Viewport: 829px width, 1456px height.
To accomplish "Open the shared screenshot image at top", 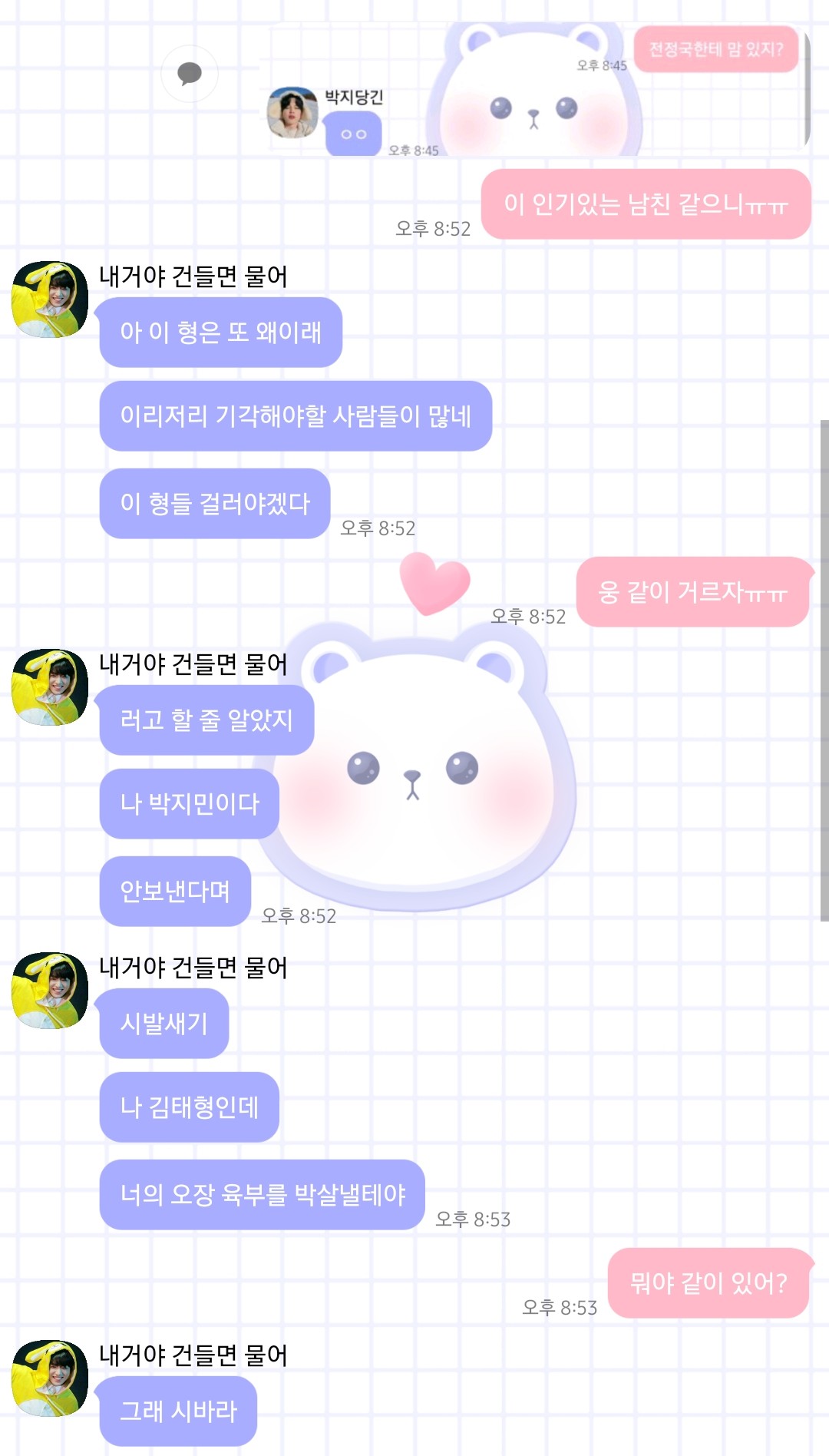I will [535, 90].
